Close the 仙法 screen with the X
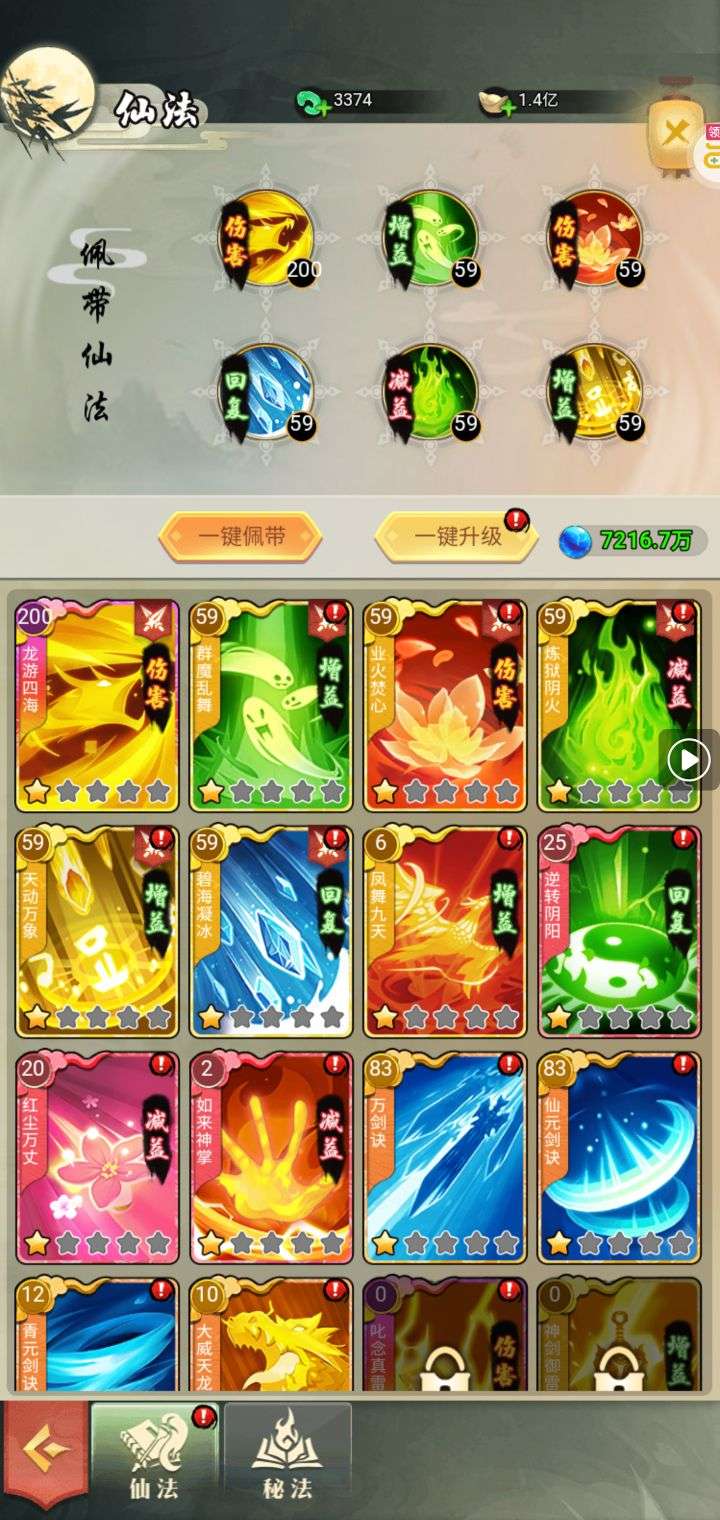 (x=676, y=132)
